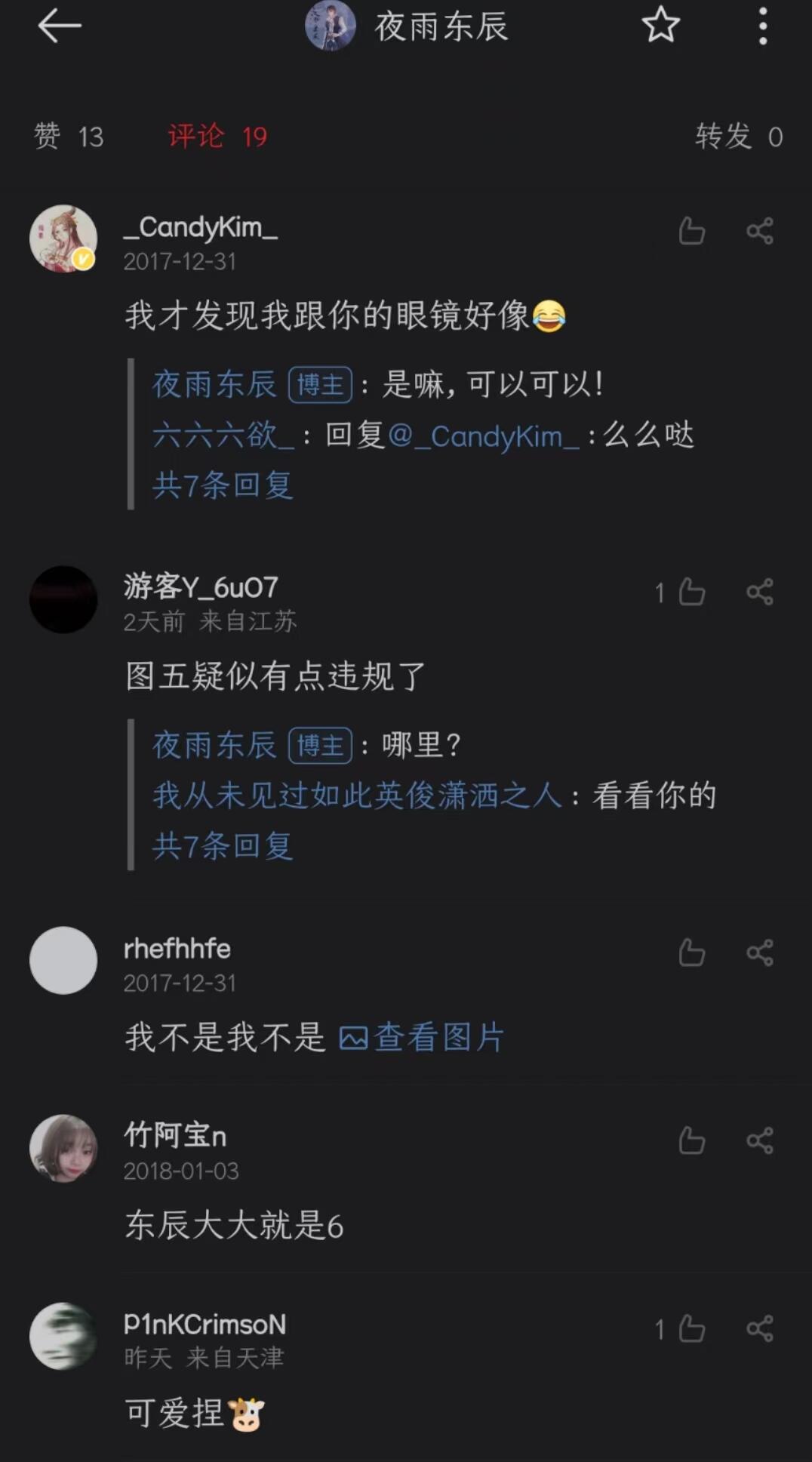
Task: Open _CandyKim_'s profile avatar
Action: coord(63,239)
